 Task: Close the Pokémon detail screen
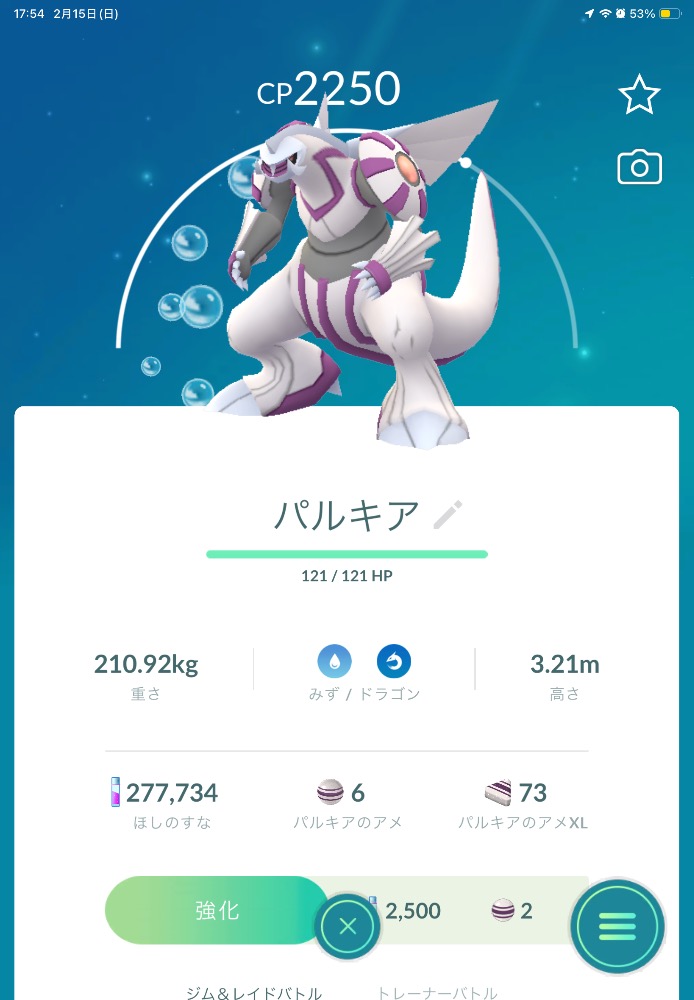click(x=347, y=926)
